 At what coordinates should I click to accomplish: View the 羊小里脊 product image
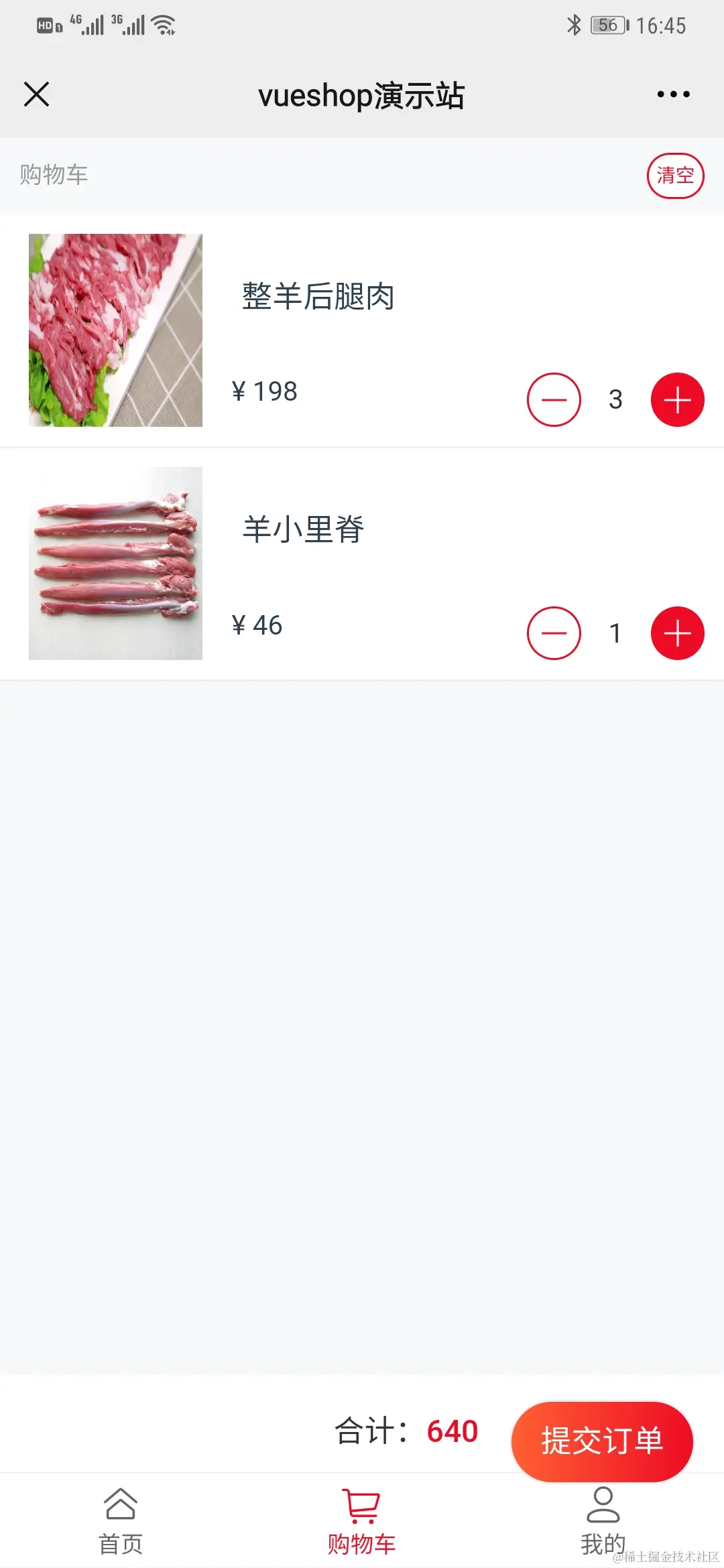(x=115, y=564)
